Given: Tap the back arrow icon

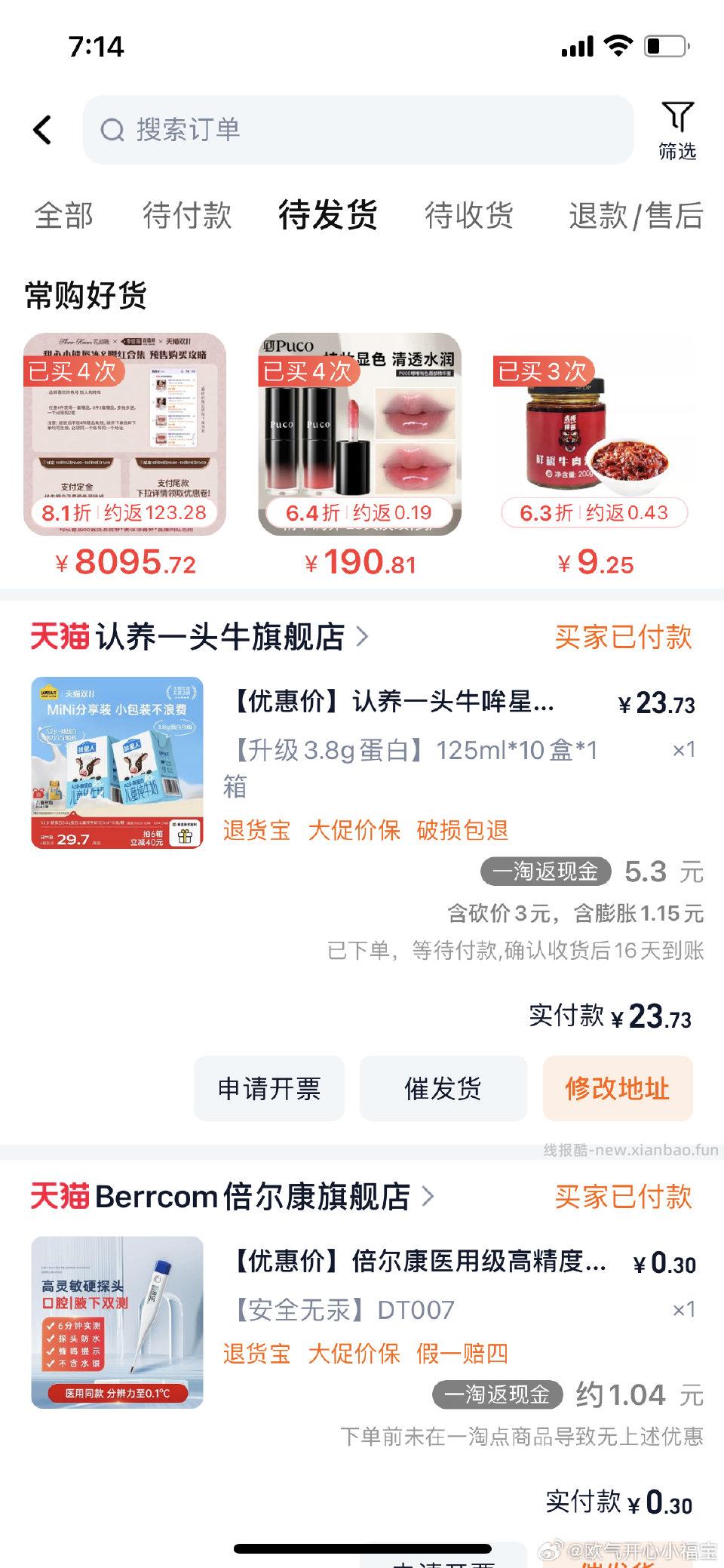Looking at the screenshot, I should pos(43,129).
